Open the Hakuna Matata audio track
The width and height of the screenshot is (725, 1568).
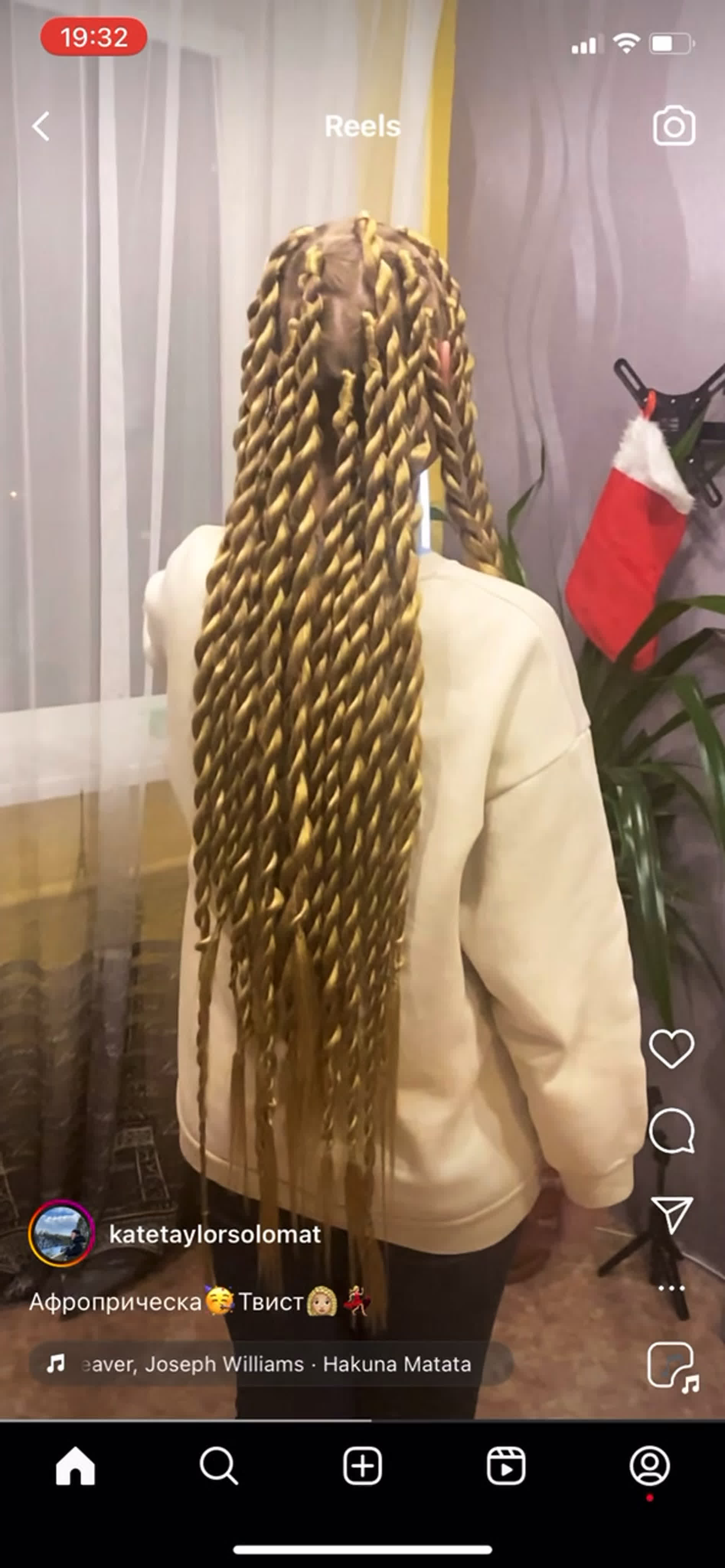pos(271,1364)
